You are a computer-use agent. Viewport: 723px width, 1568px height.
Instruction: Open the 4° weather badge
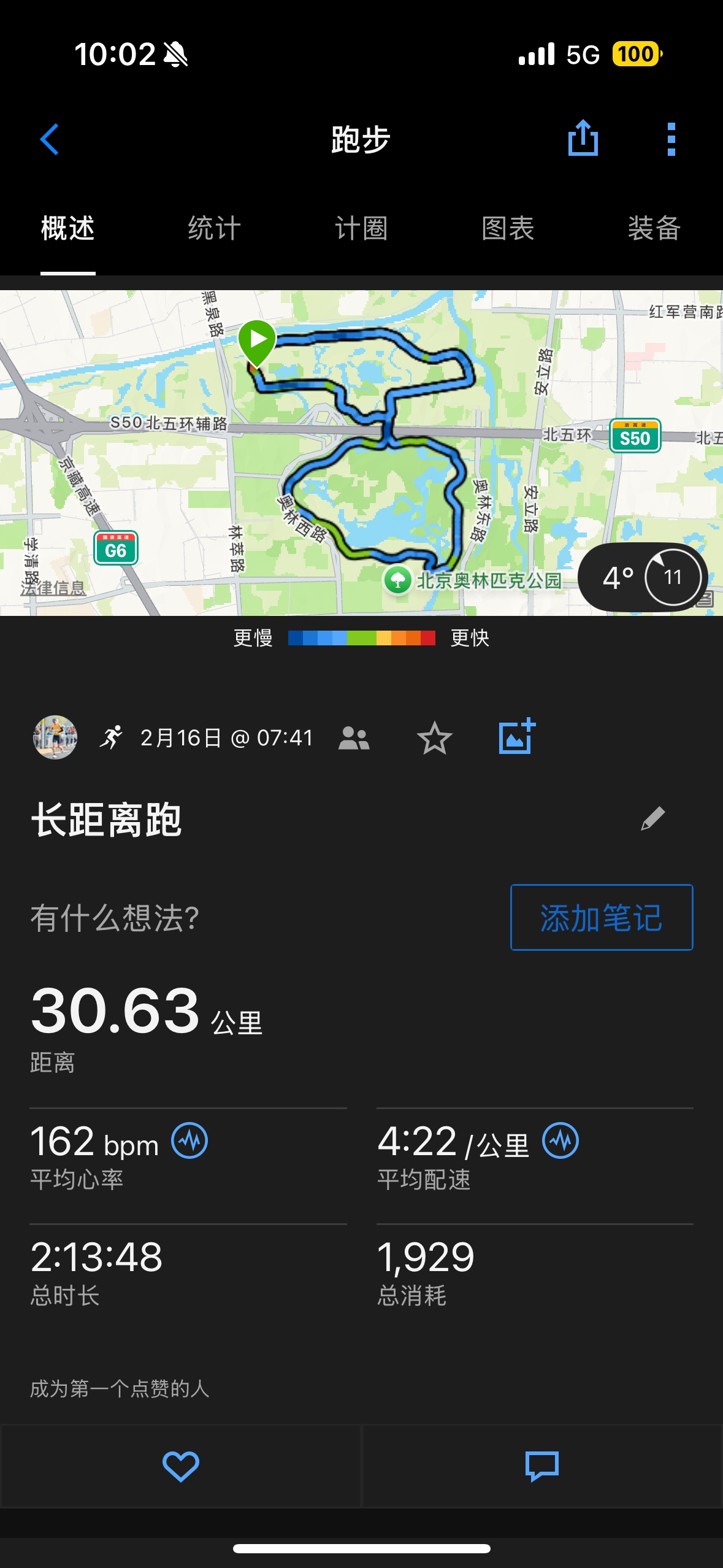coord(643,577)
